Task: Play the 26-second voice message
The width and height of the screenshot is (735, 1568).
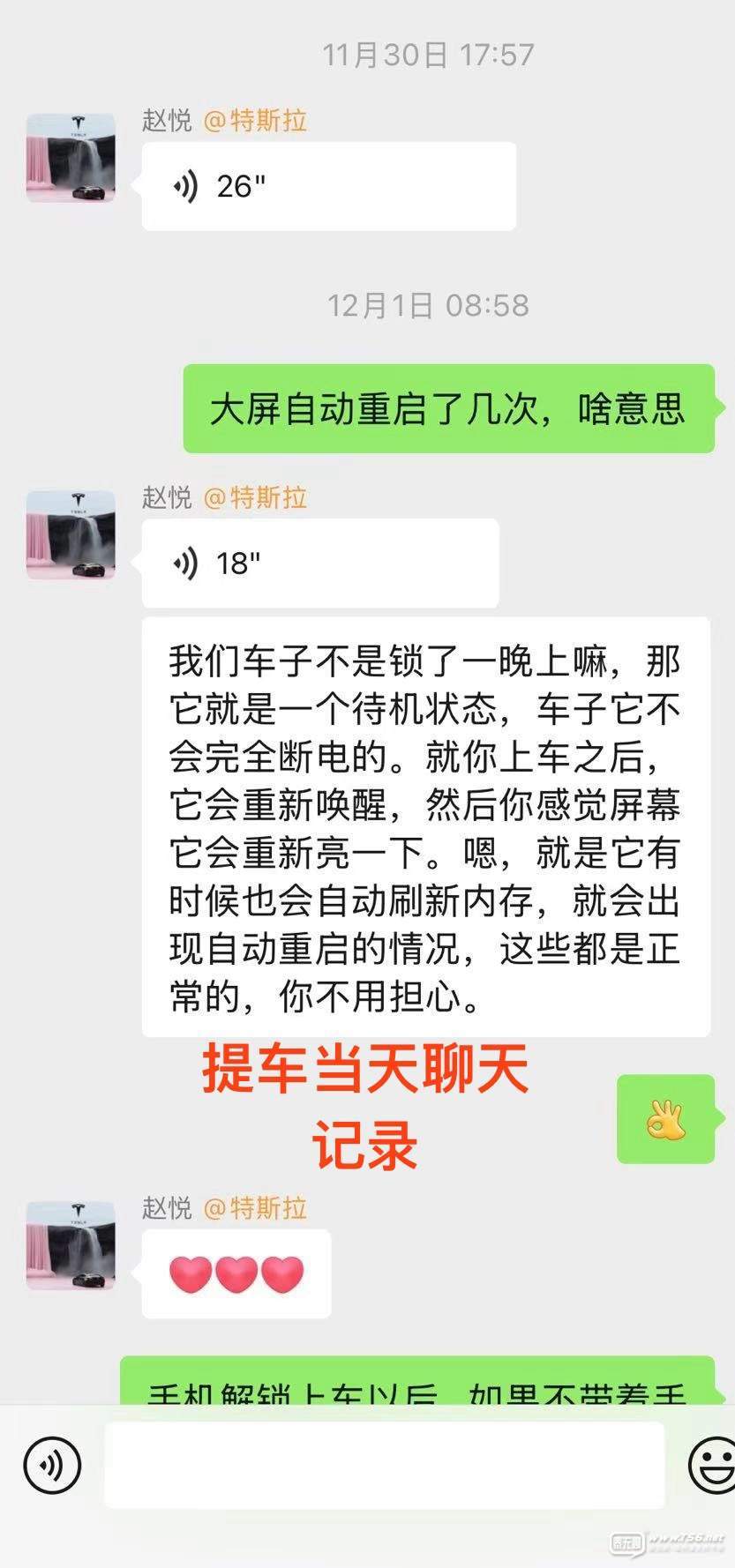Action: coord(328,186)
